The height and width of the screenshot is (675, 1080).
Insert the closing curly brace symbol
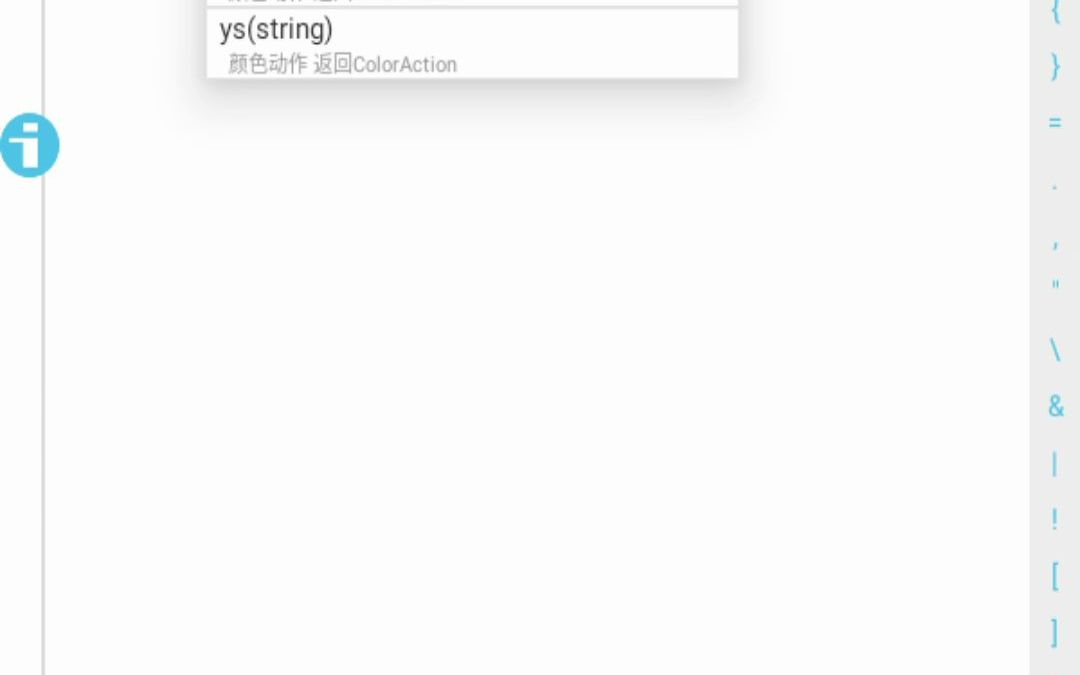click(x=1055, y=67)
